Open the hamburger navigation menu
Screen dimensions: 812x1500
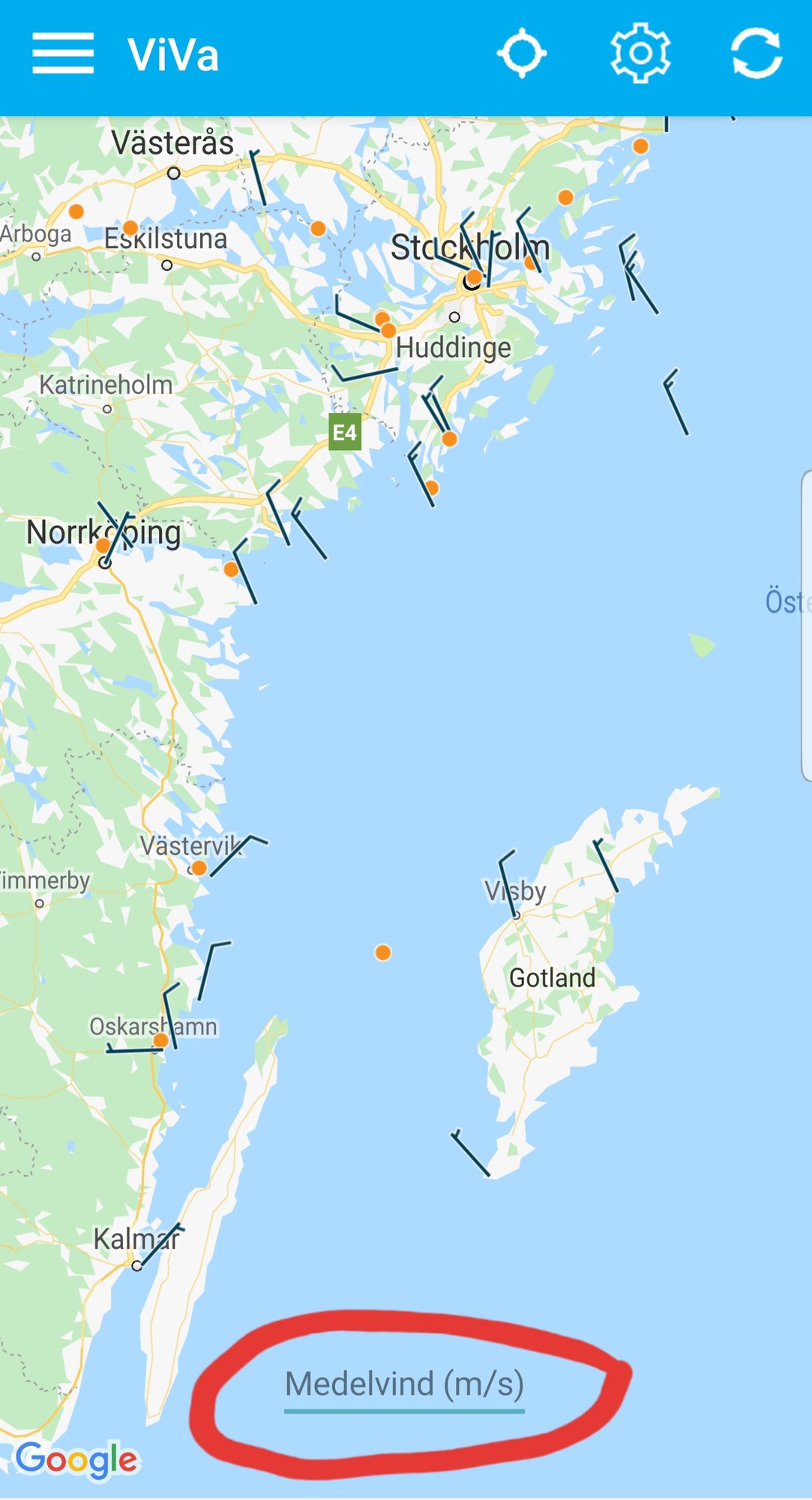click(x=63, y=54)
